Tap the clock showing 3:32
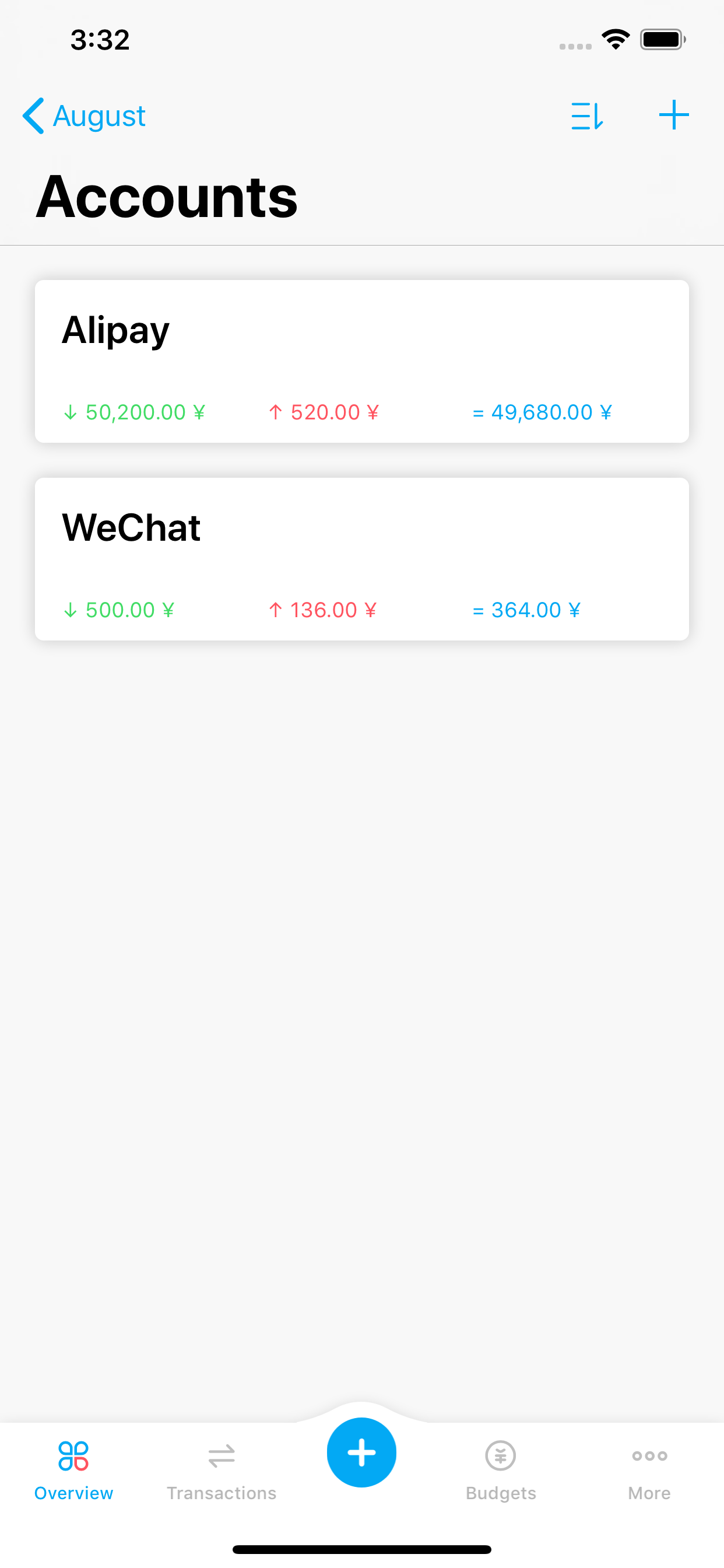This screenshot has width=724, height=1568. click(99, 40)
